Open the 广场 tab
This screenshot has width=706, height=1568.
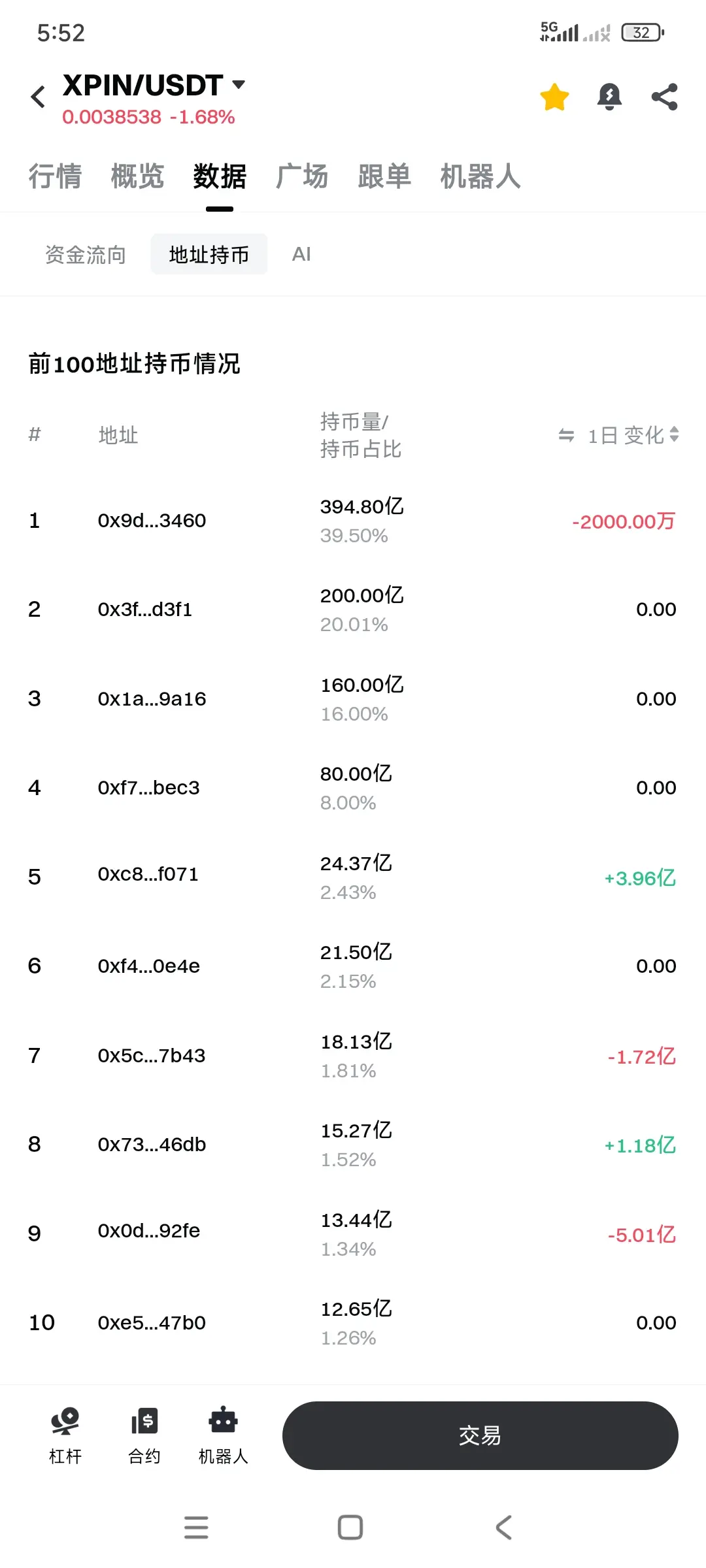(x=302, y=176)
